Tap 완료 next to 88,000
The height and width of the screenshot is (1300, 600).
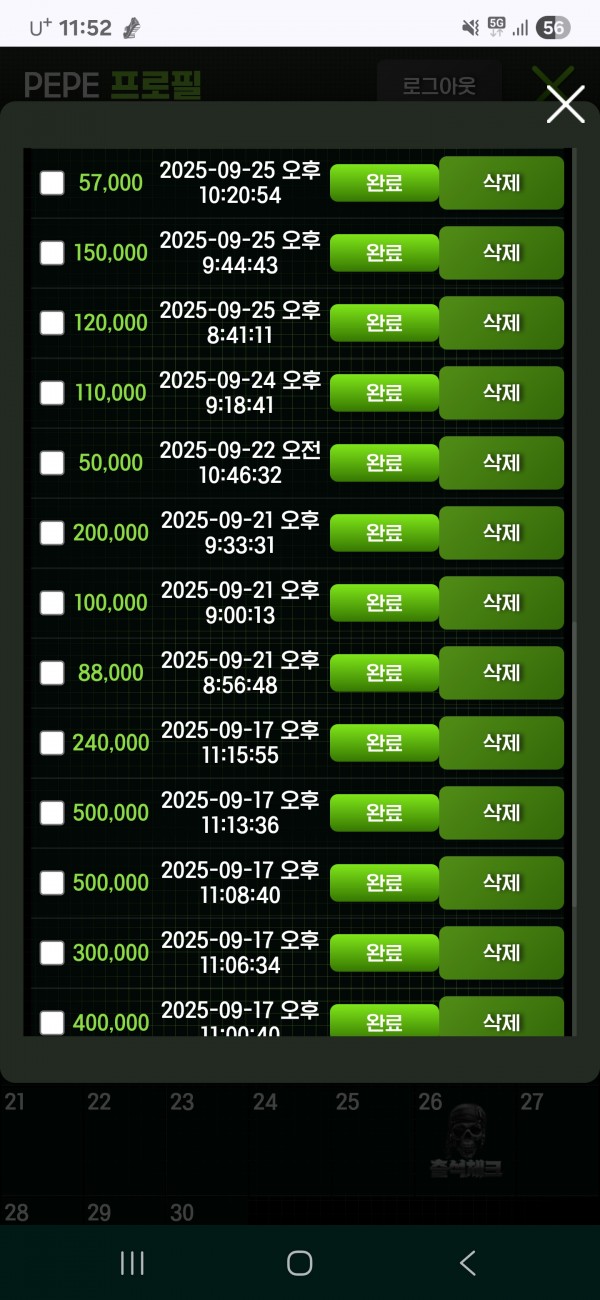click(384, 673)
